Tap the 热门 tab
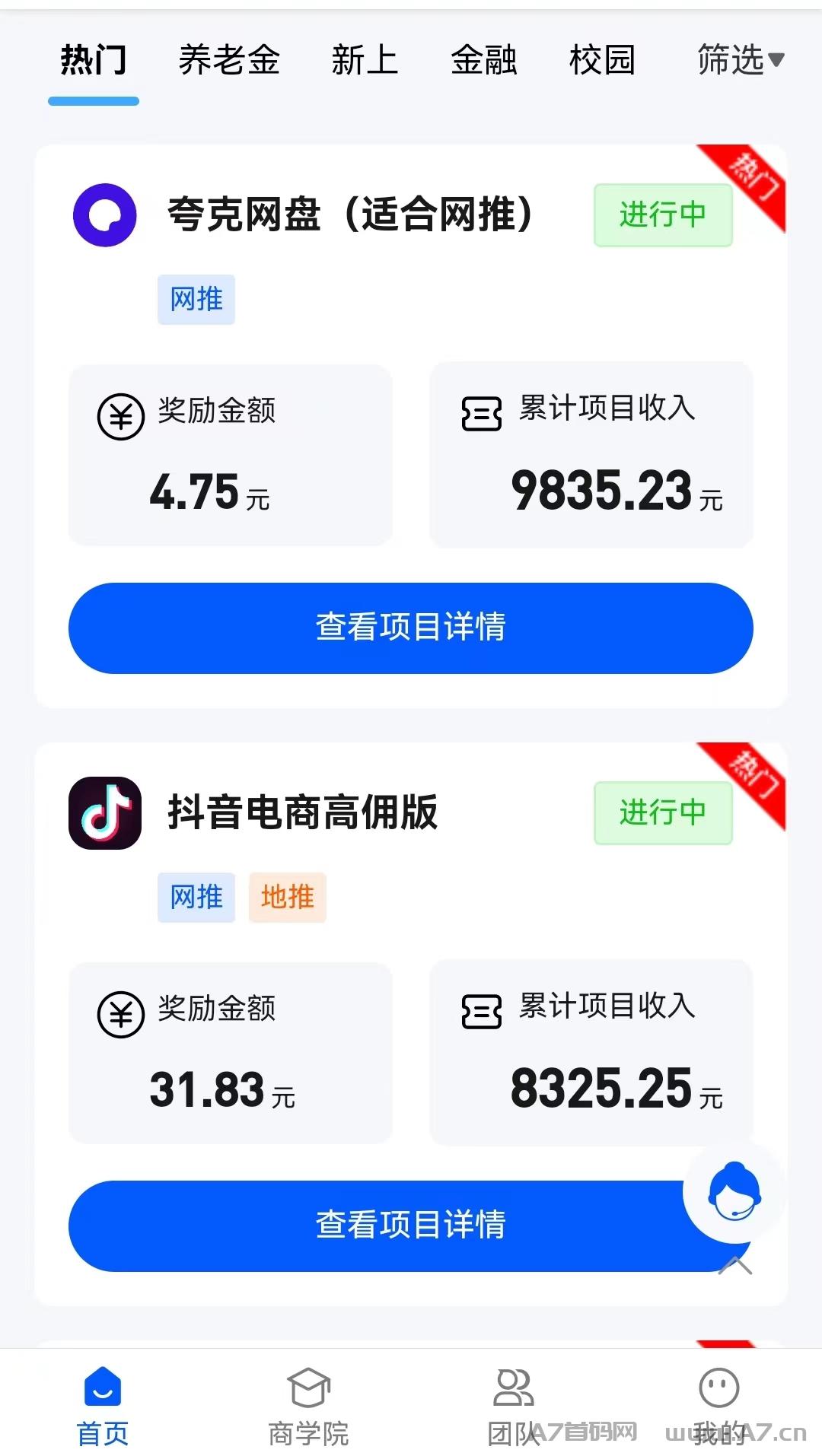 click(94, 60)
